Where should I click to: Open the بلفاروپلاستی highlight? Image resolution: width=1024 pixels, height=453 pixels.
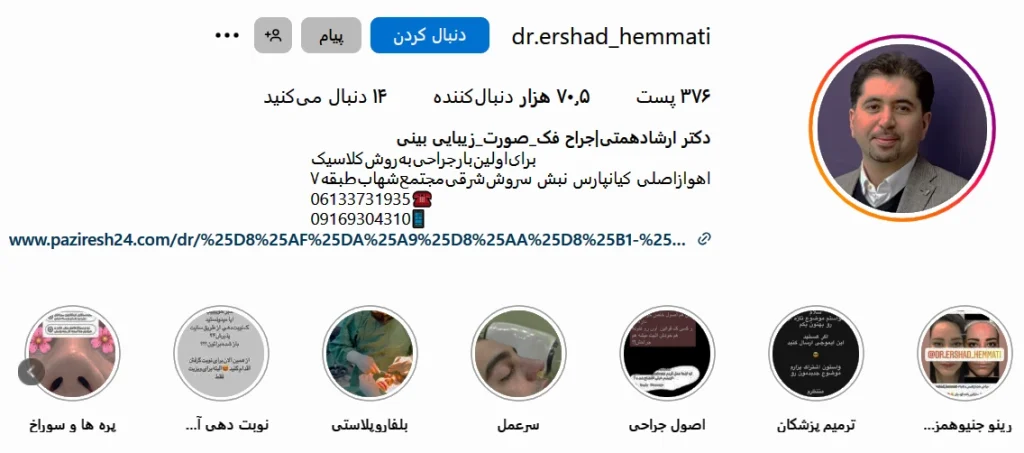(369, 353)
